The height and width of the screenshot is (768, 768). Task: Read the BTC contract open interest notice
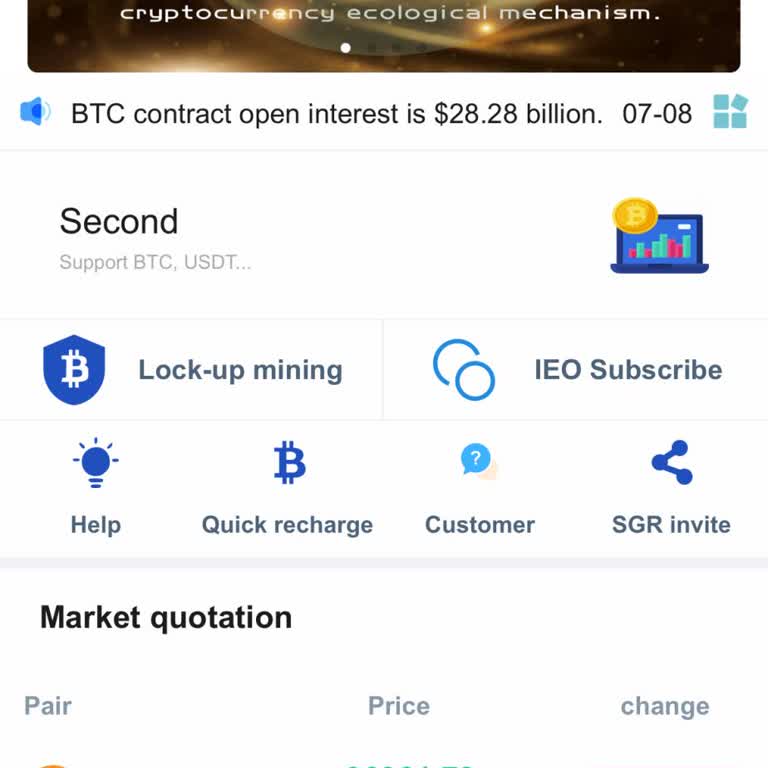(337, 114)
